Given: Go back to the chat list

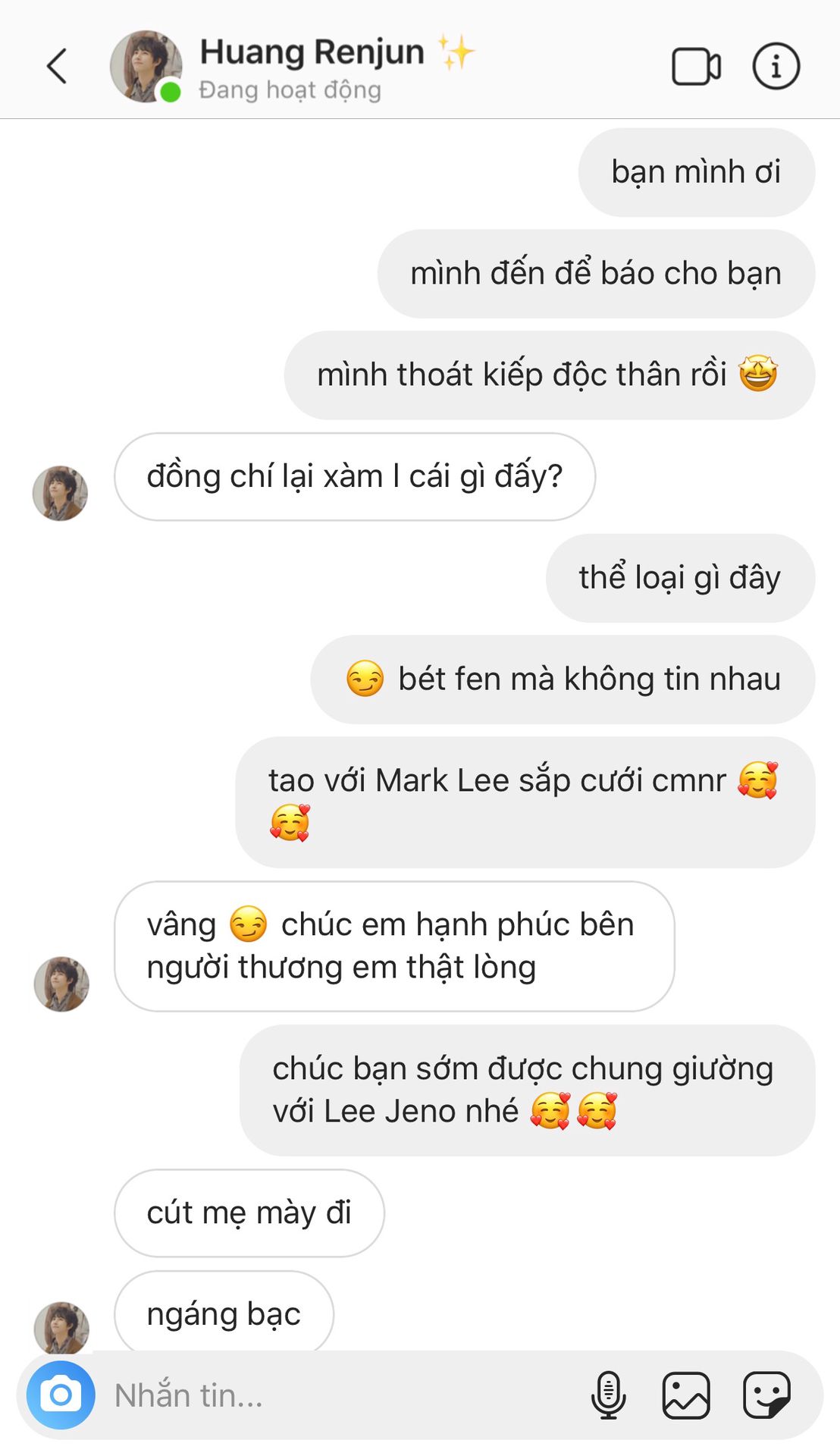Looking at the screenshot, I should [x=58, y=66].
